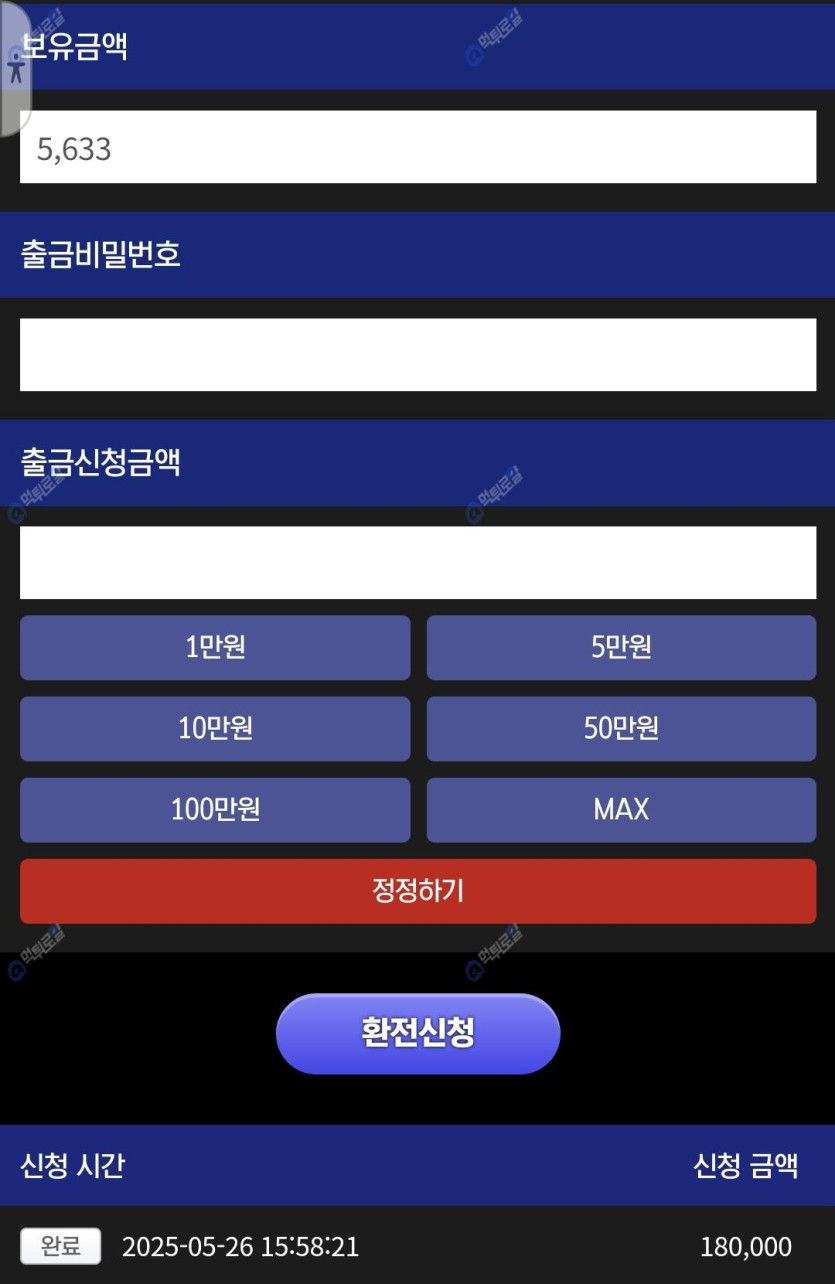Tap the 50만원 amount button
Image resolution: width=835 pixels, height=1284 pixels.
click(x=621, y=728)
